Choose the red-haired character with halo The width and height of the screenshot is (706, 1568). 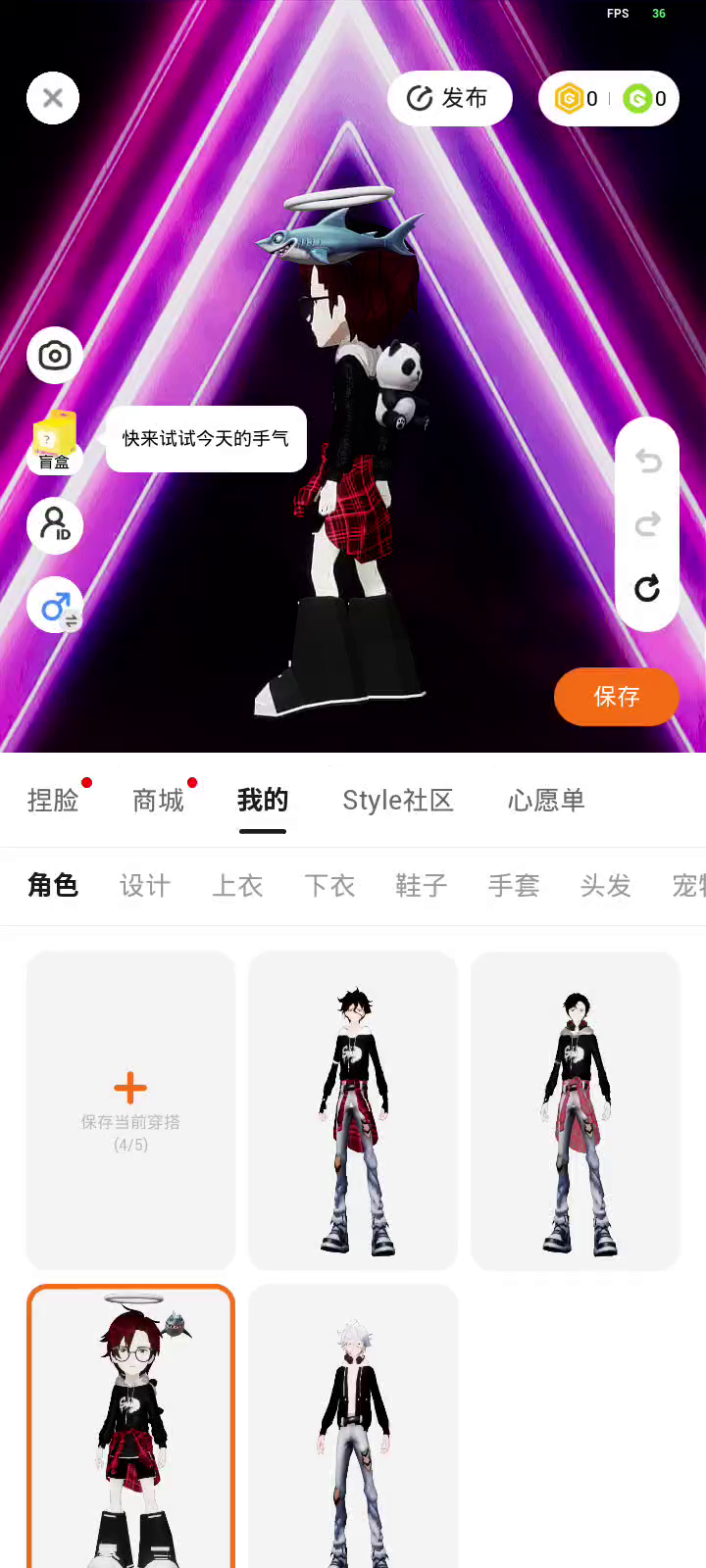130,1426
